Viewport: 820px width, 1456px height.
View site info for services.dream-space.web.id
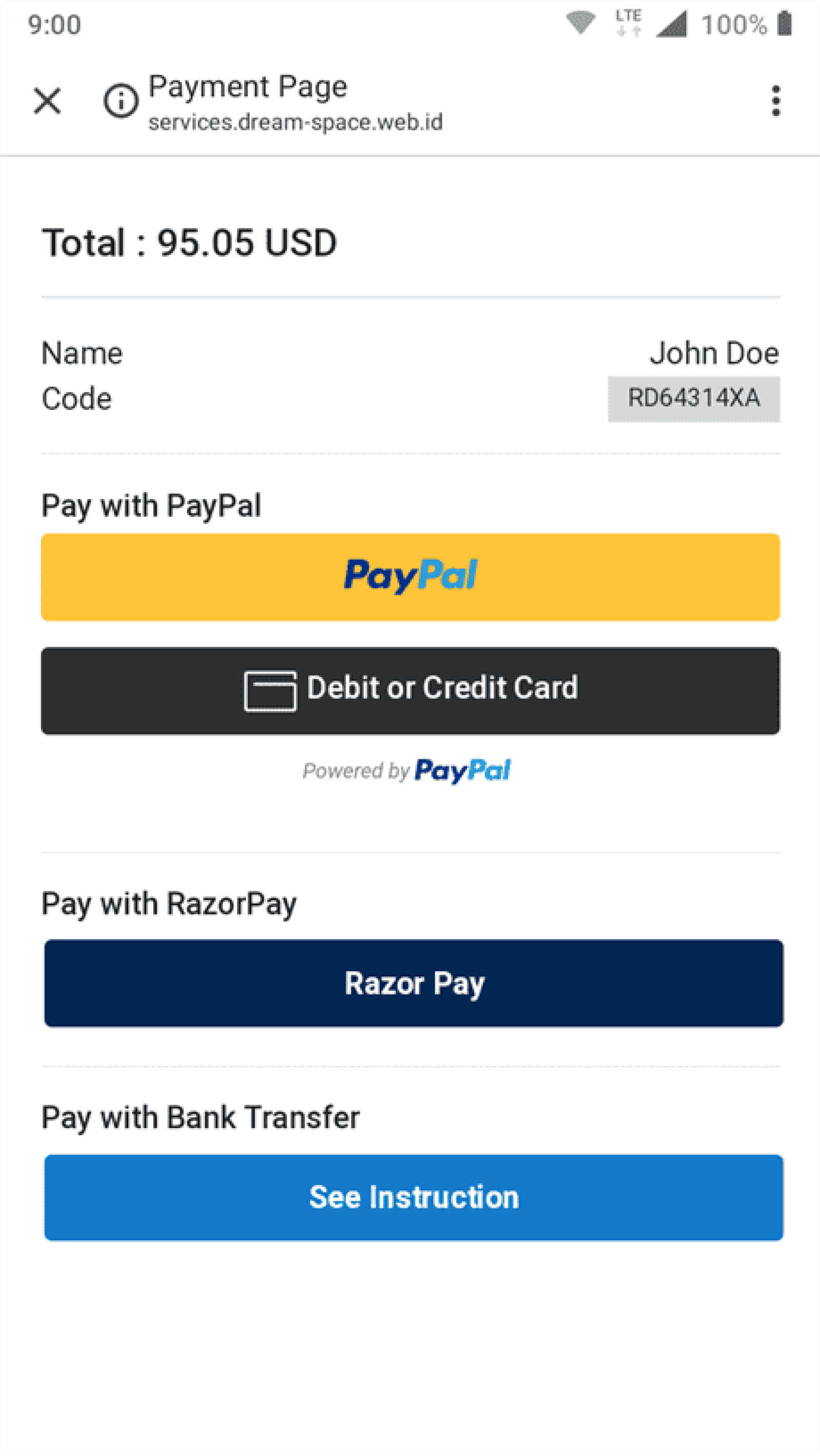point(120,101)
